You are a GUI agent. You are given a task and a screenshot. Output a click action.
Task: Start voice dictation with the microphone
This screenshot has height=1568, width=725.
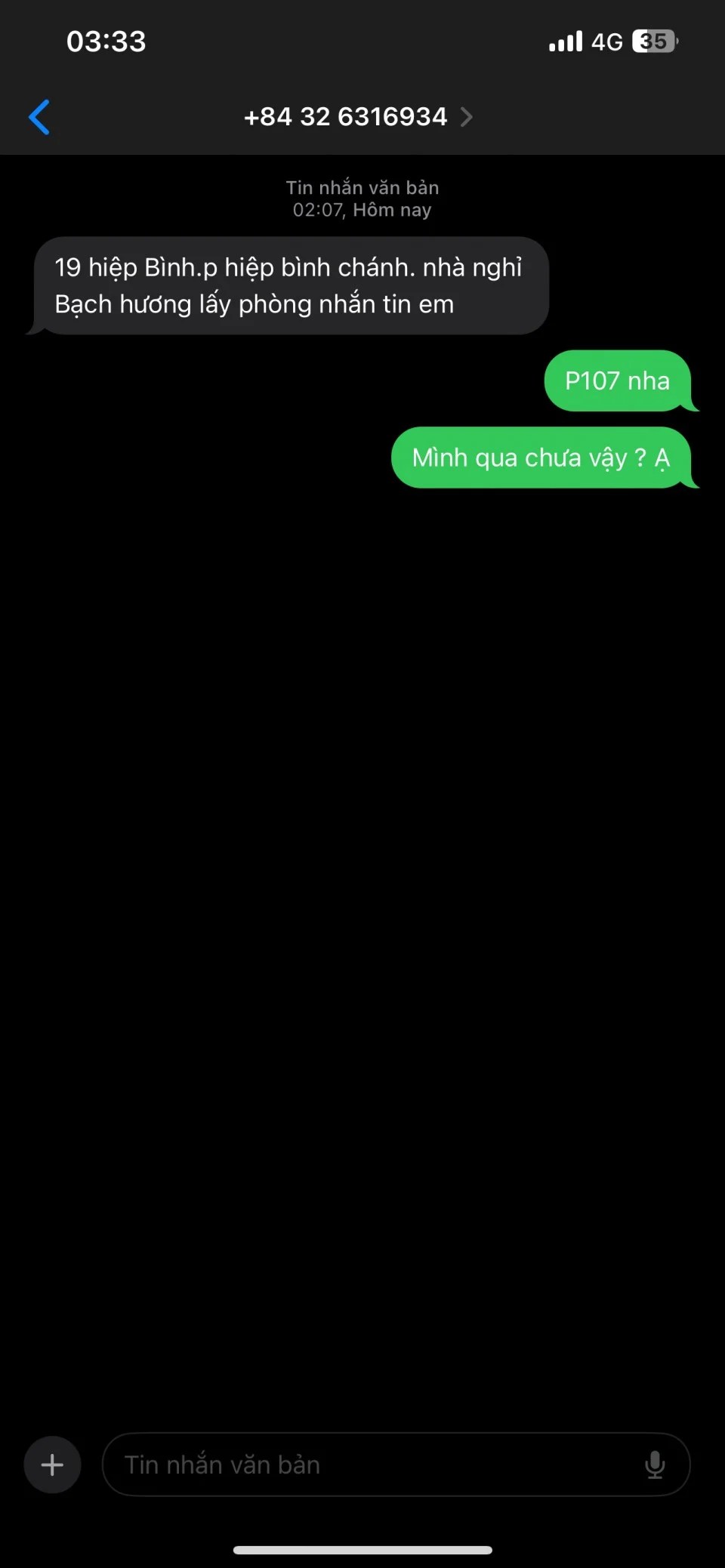[655, 1465]
